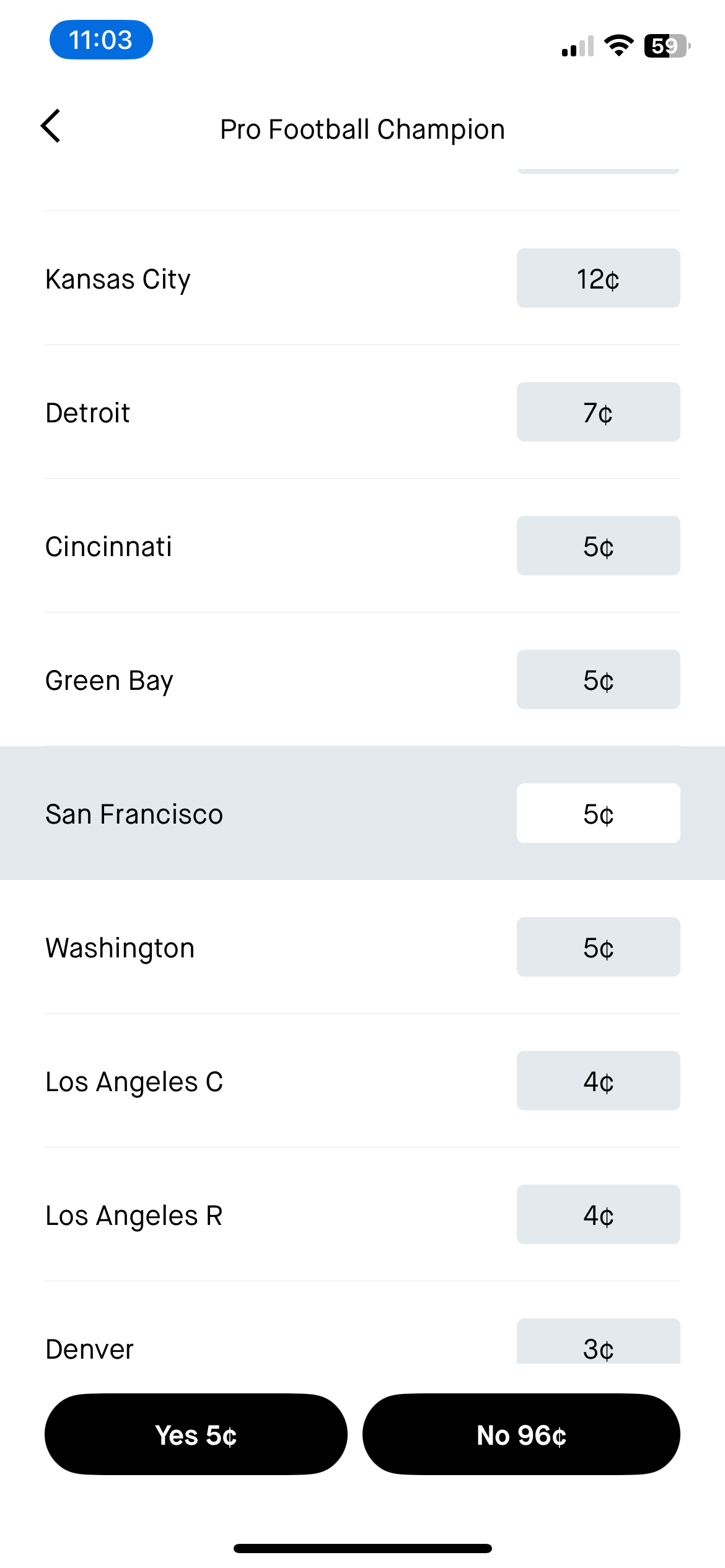This screenshot has height=1568, width=725.
Task: Select Los Angeles C 4¢ price
Action: [x=598, y=1081]
